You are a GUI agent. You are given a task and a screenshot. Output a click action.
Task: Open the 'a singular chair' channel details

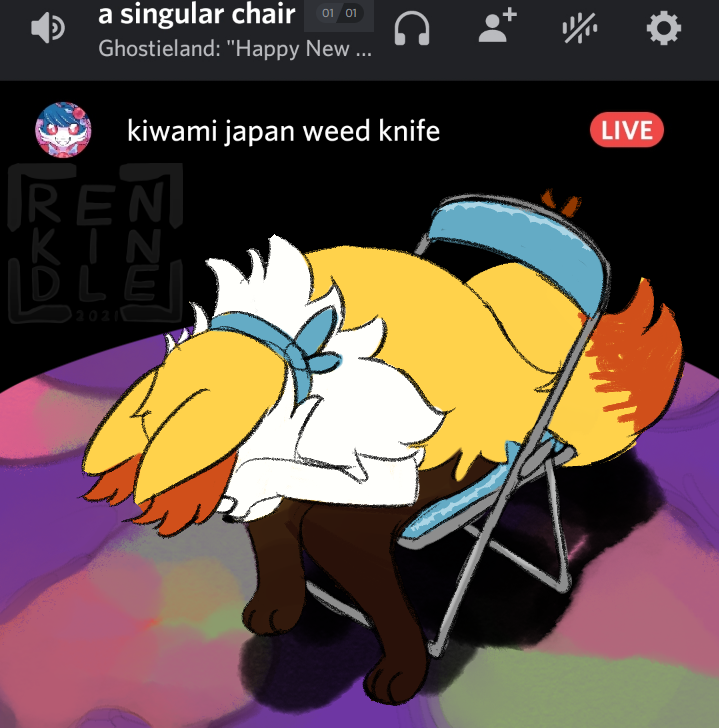[x=197, y=15]
